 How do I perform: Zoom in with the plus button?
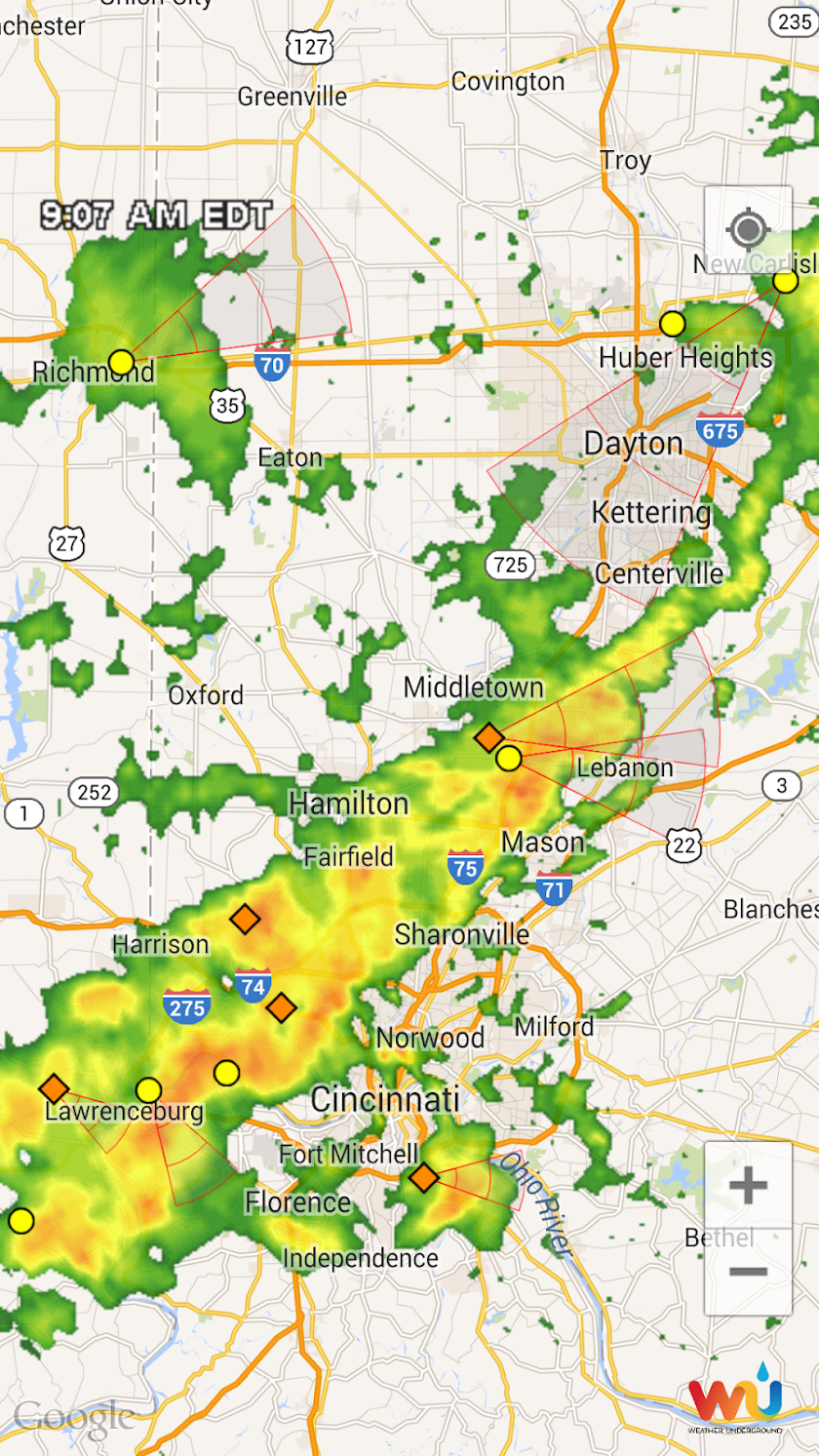748,1185
